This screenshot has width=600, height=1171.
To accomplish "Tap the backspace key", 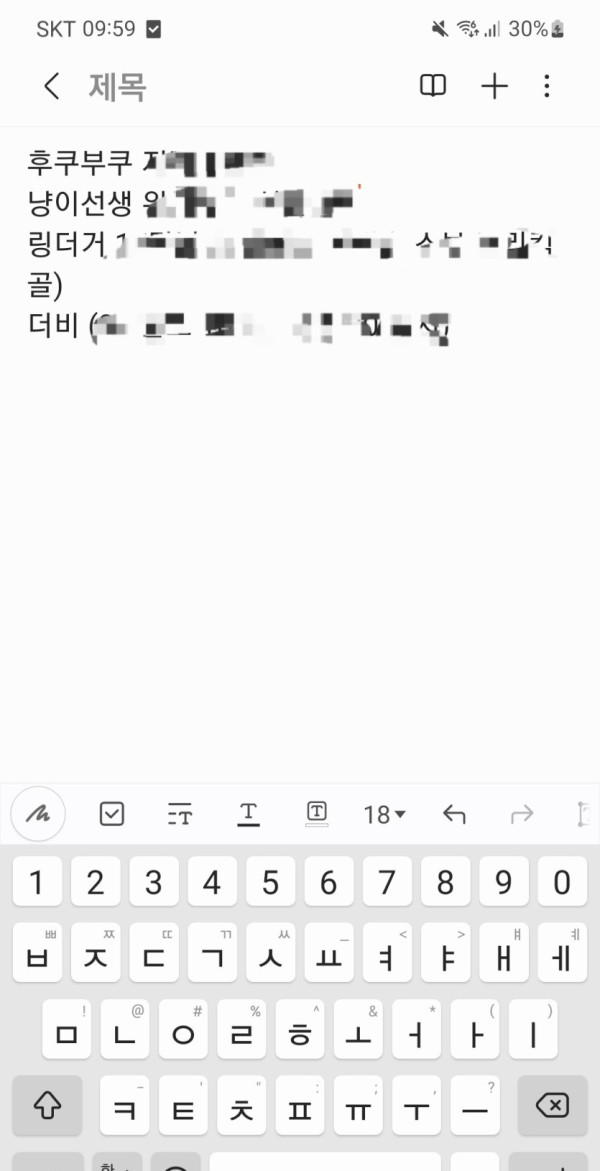I will coord(552,1105).
